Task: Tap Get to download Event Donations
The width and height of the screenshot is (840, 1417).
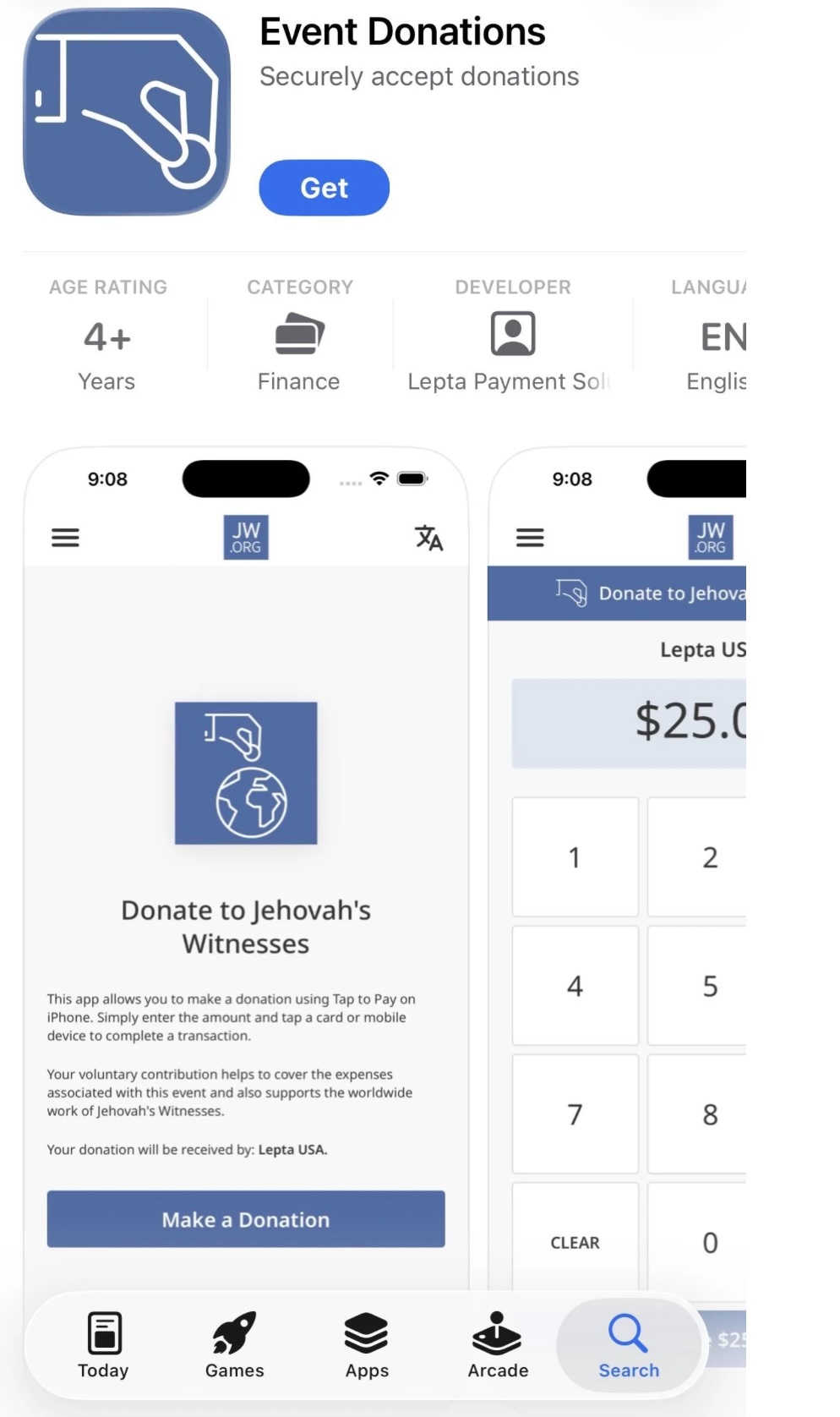Action: pyautogui.click(x=324, y=188)
